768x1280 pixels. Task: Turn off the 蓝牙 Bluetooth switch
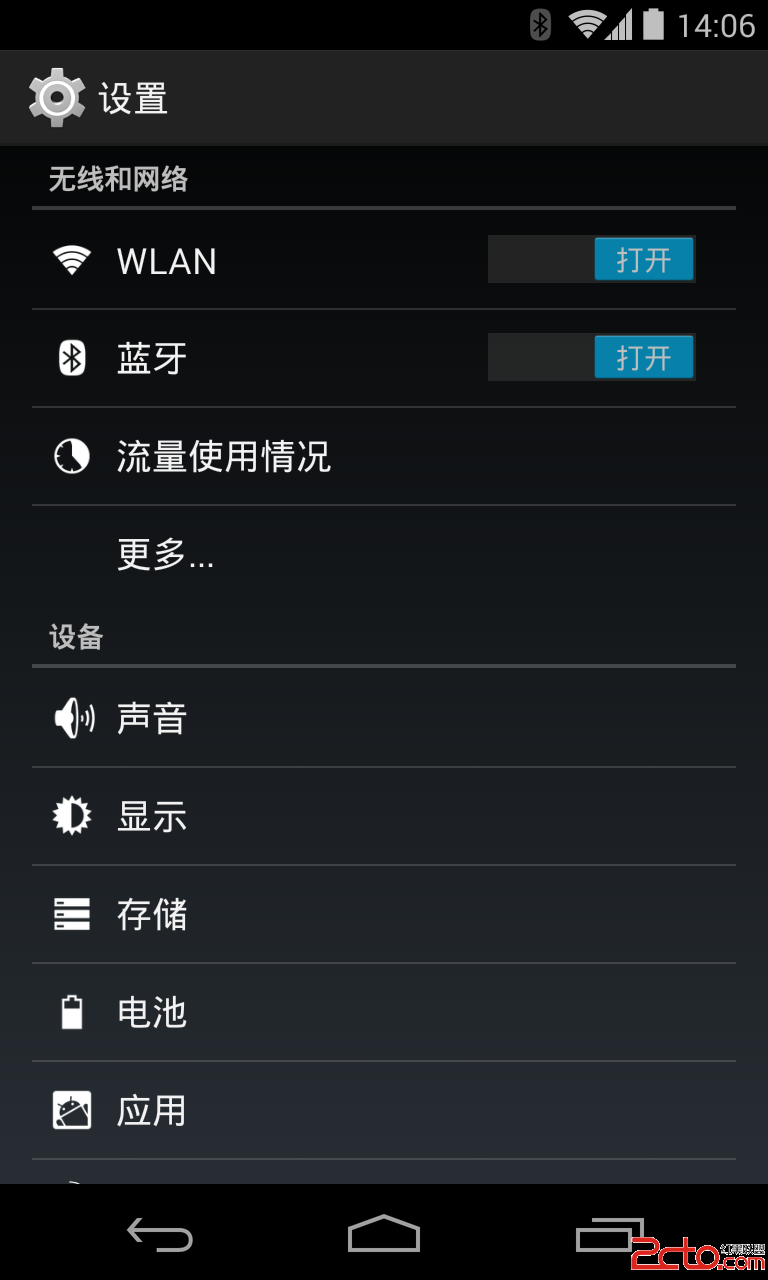(x=591, y=358)
